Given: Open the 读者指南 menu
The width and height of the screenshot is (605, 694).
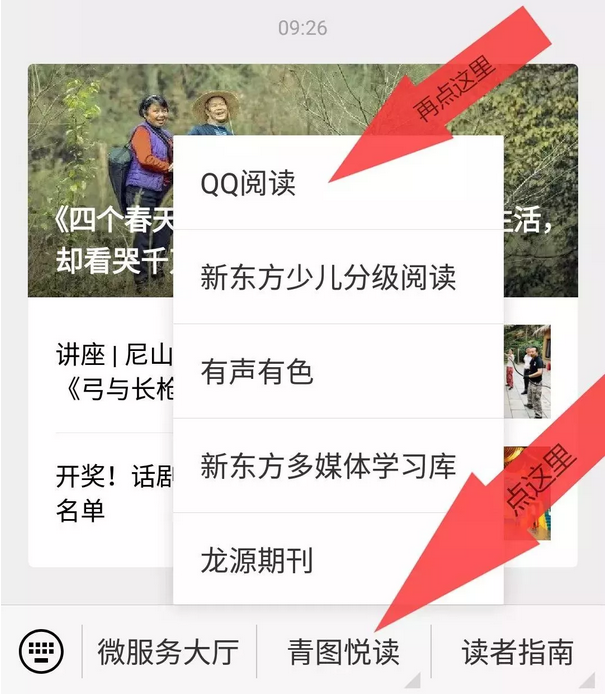Looking at the screenshot, I should click(517, 652).
